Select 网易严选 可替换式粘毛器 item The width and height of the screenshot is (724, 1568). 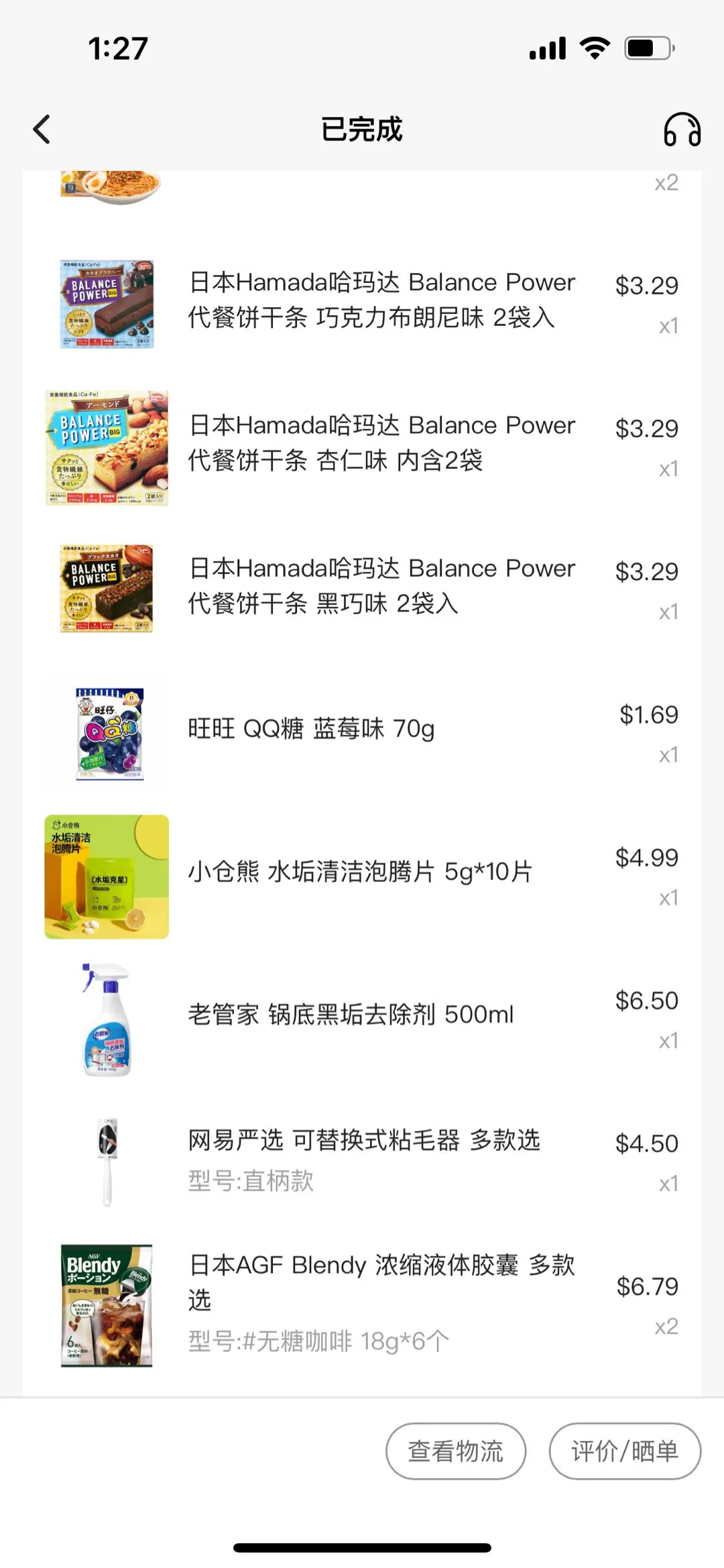point(364,1140)
